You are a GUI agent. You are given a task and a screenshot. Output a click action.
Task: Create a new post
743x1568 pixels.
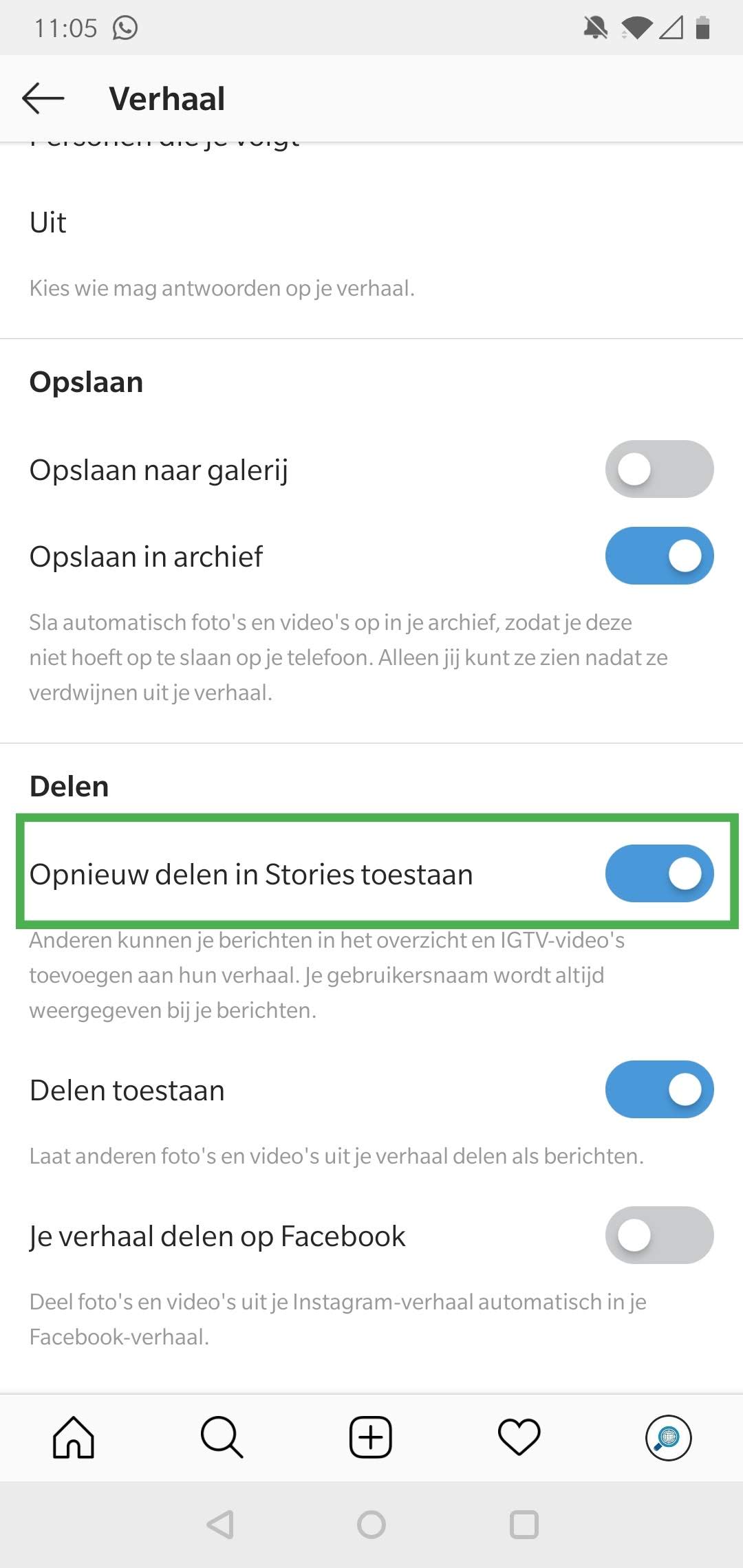tap(371, 1437)
